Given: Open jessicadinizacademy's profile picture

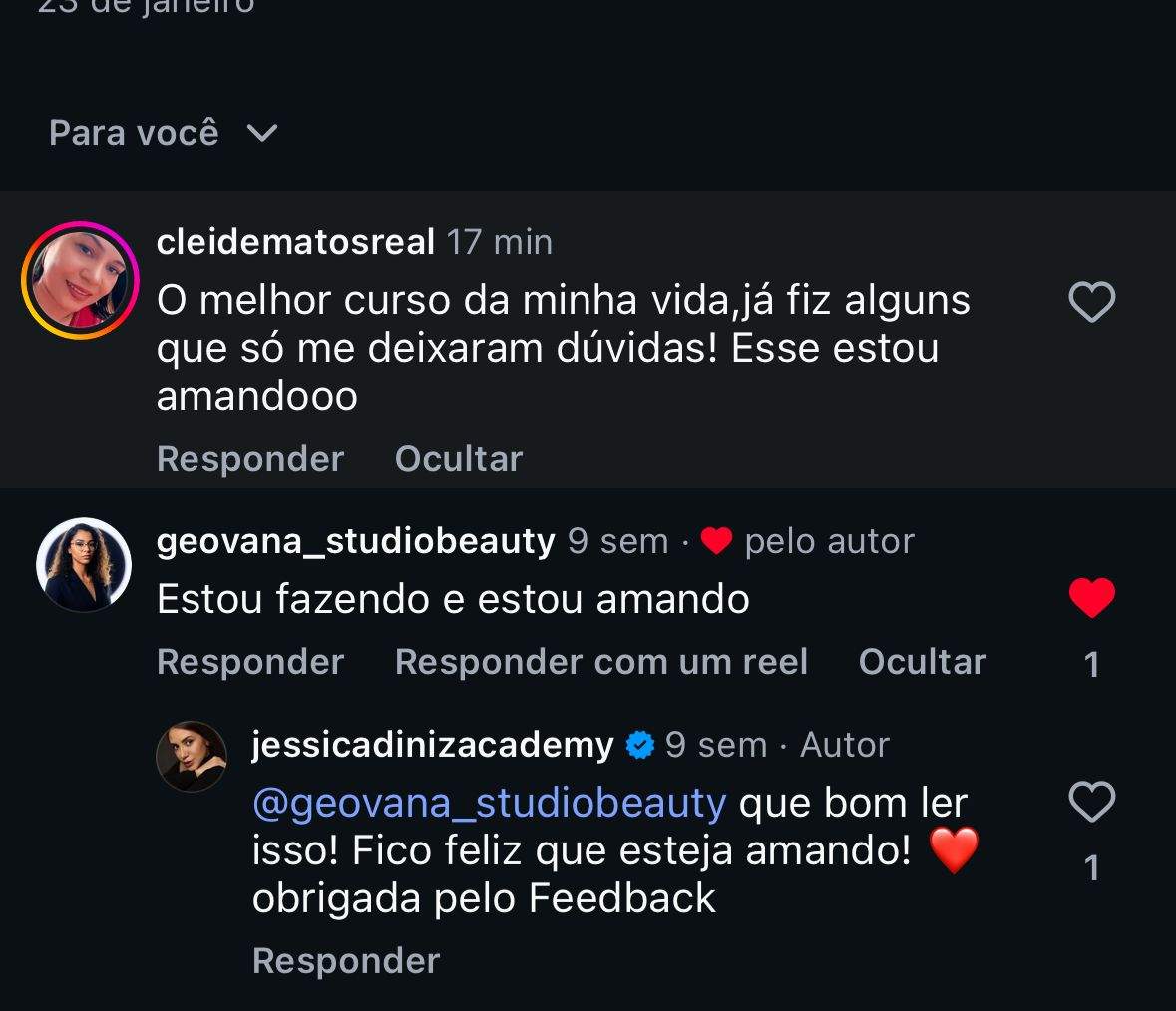Looking at the screenshot, I should [x=192, y=757].
